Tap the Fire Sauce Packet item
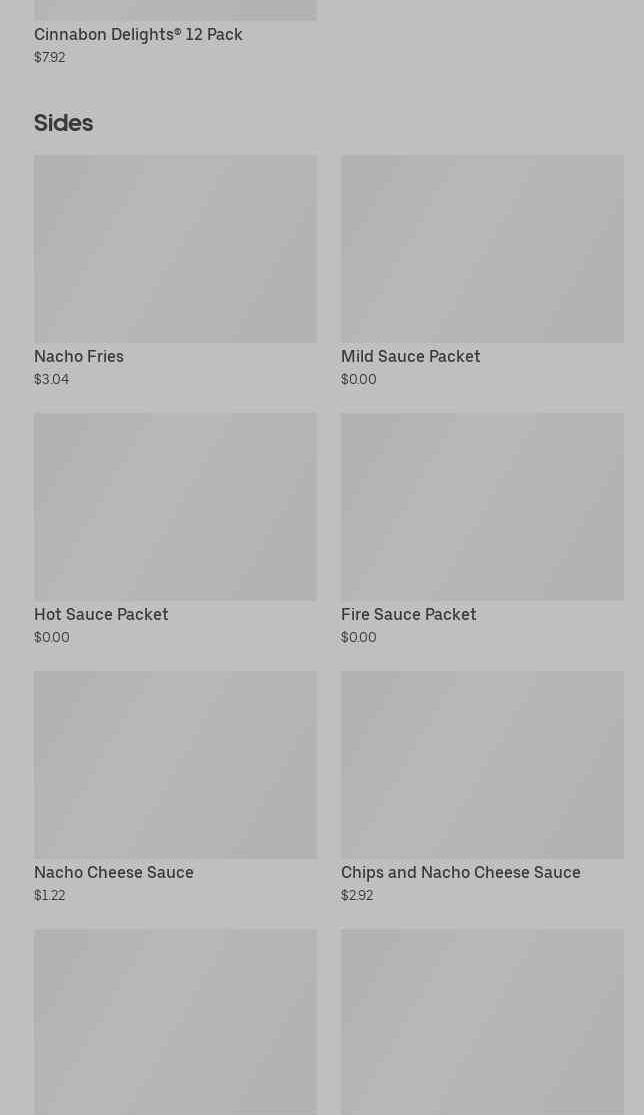 click(x=482, y=529)
